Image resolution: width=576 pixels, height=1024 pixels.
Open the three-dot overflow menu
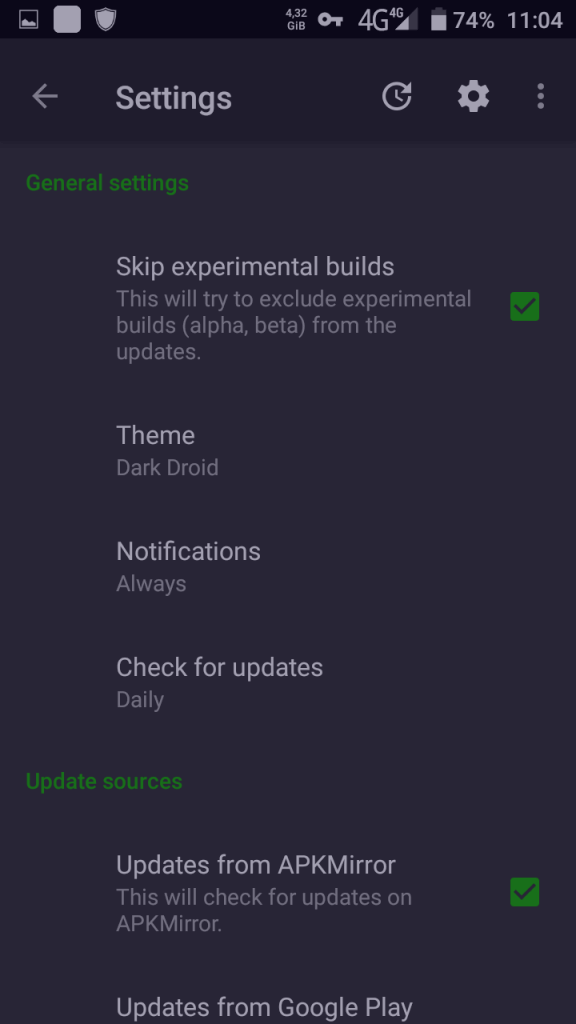(540, 97)
